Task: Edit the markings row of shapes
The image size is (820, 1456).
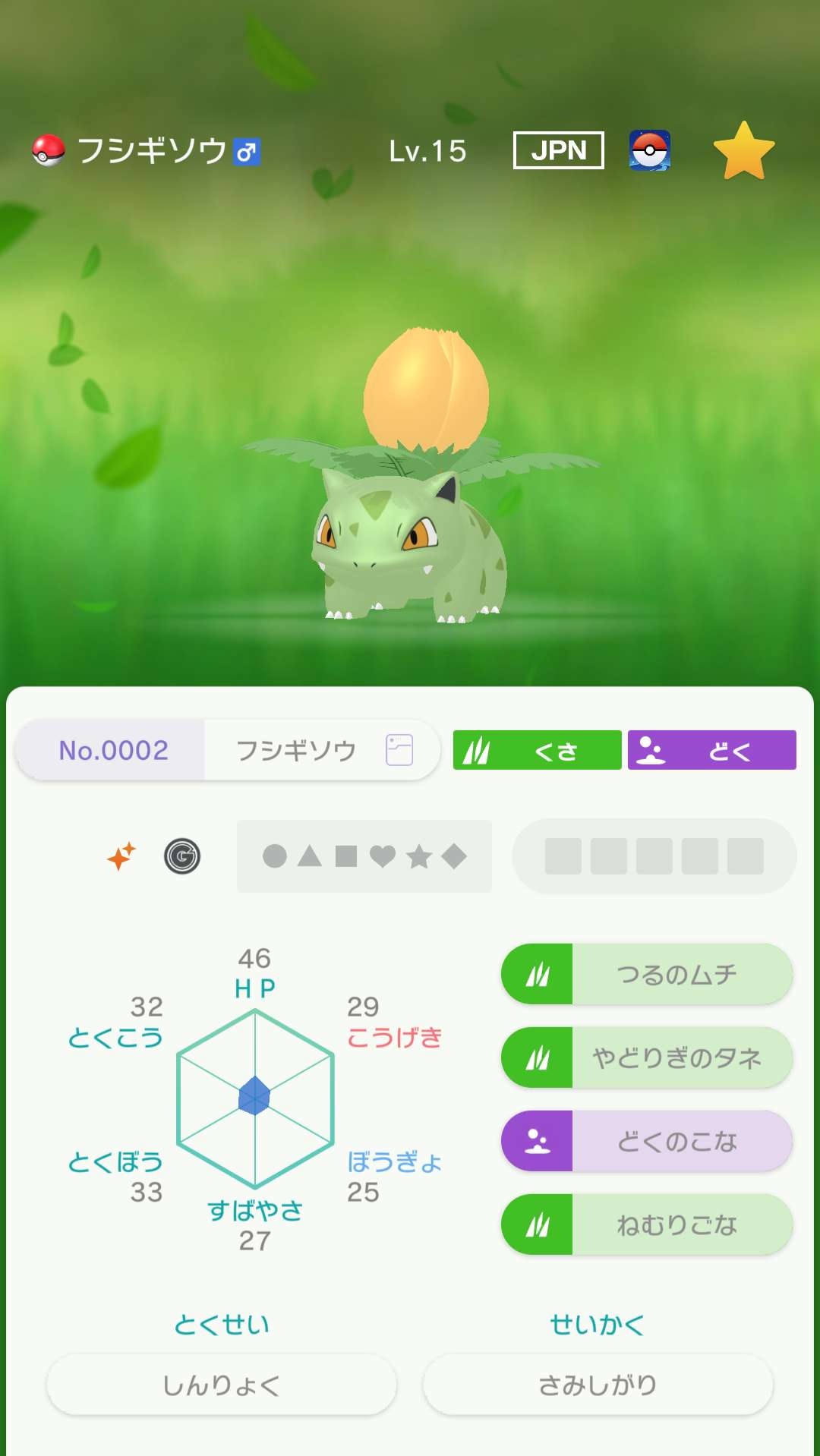Action: click(x=364, y=856)
